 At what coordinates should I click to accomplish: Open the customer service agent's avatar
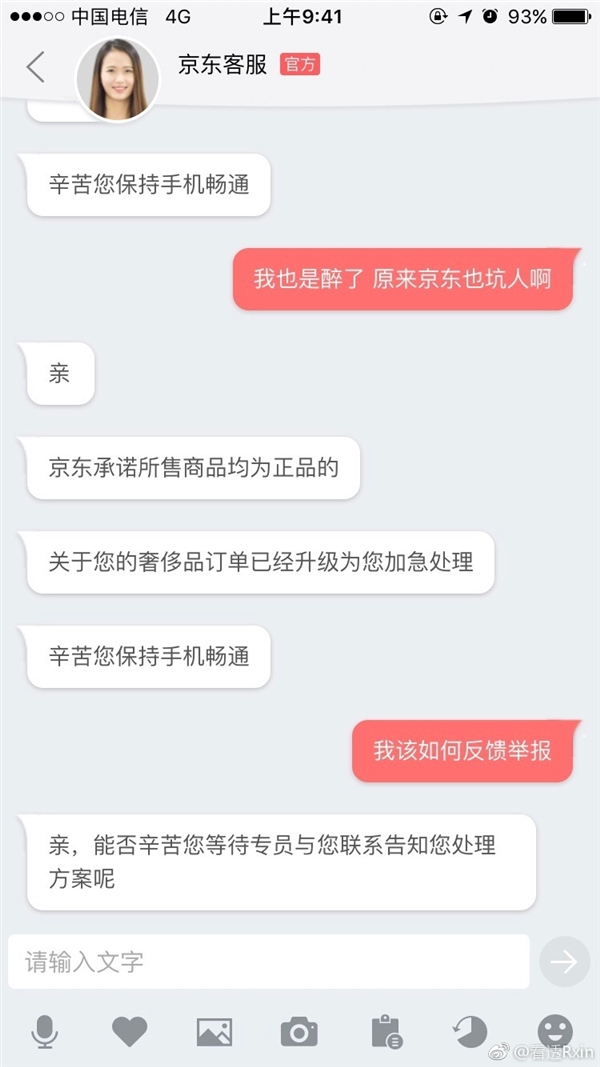[x=118, y=80]
